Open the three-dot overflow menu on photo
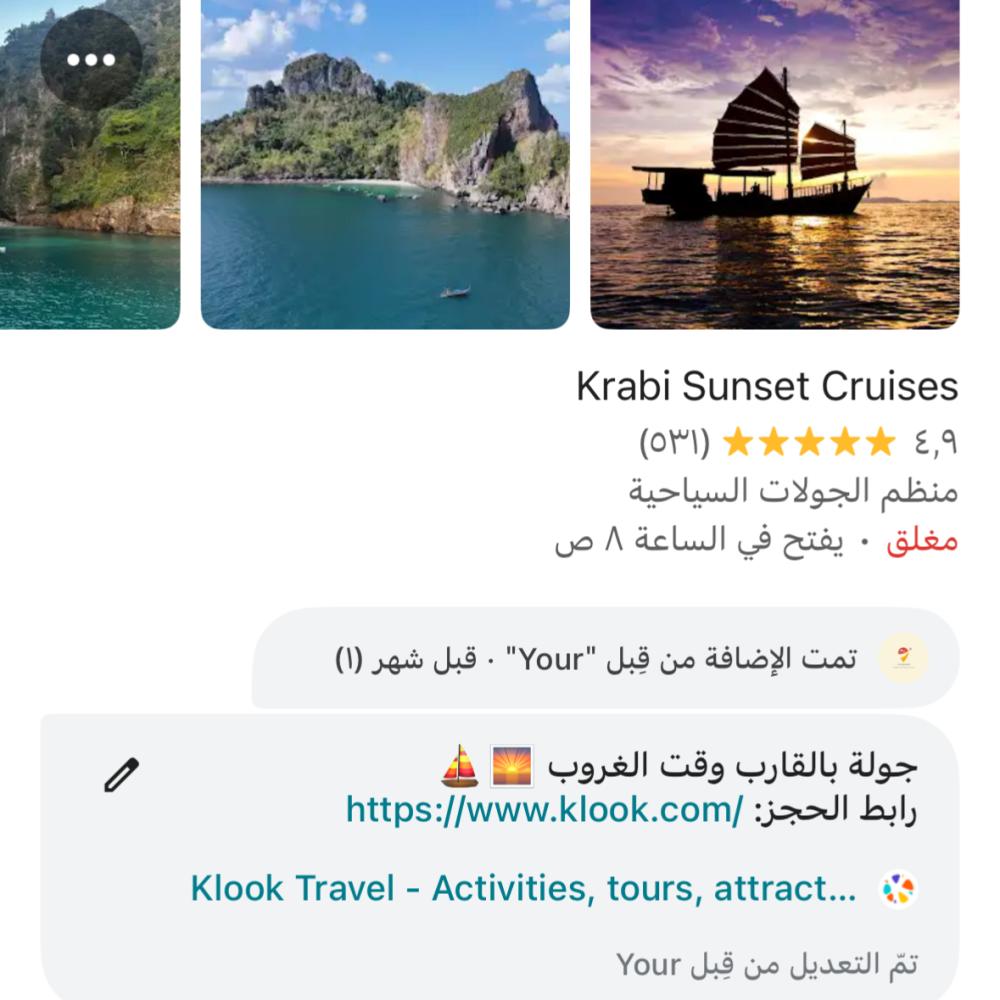 pos(91,59)
